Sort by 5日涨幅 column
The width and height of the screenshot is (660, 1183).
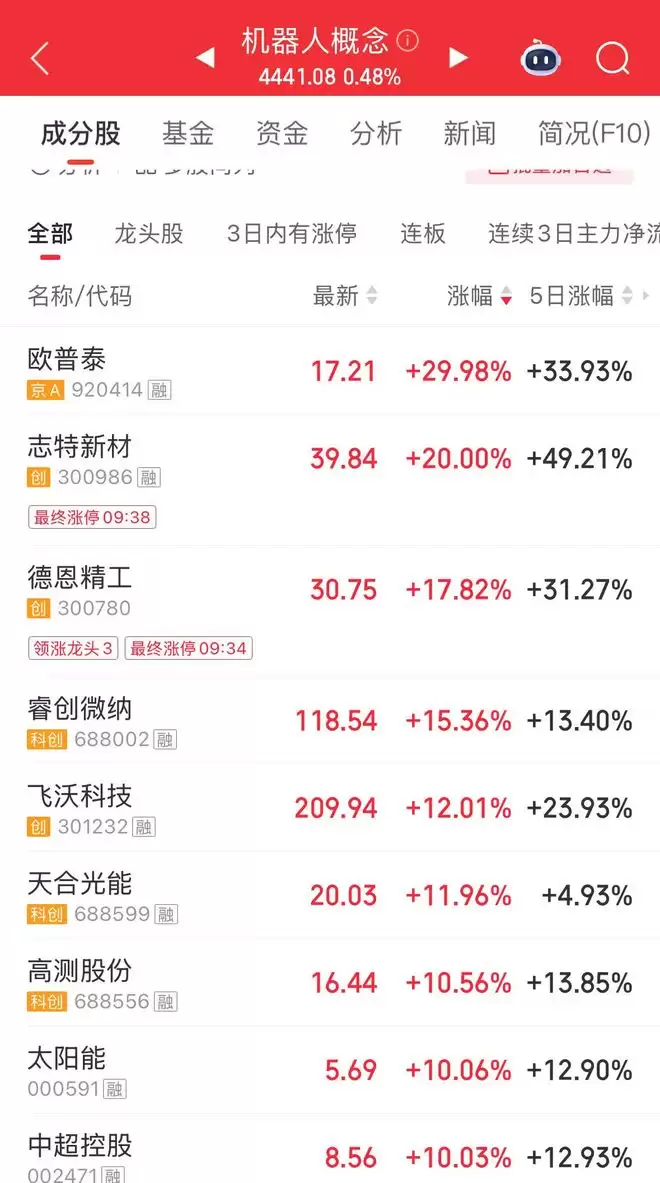pyautogui.click(x=581, y=296)
